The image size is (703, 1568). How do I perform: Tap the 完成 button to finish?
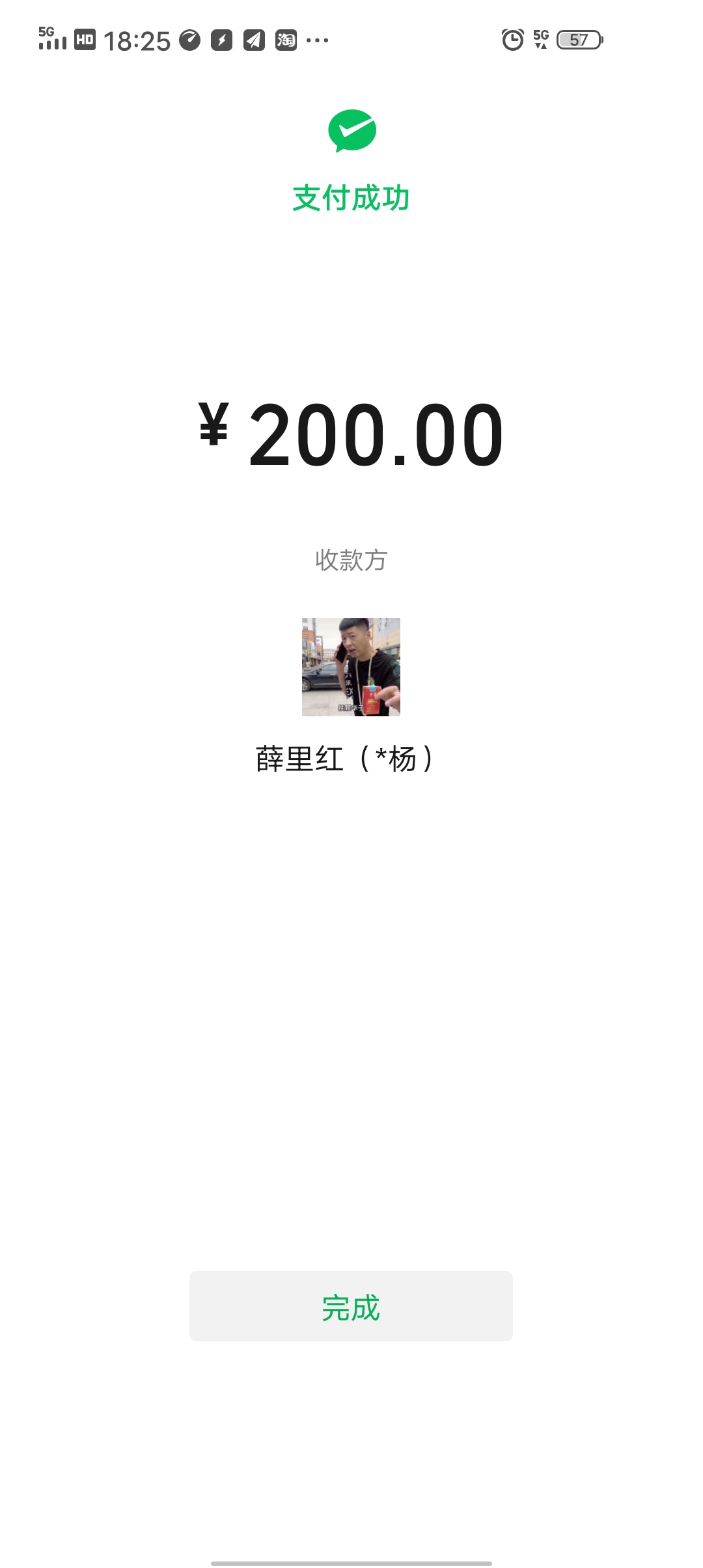coord(351,1306)
